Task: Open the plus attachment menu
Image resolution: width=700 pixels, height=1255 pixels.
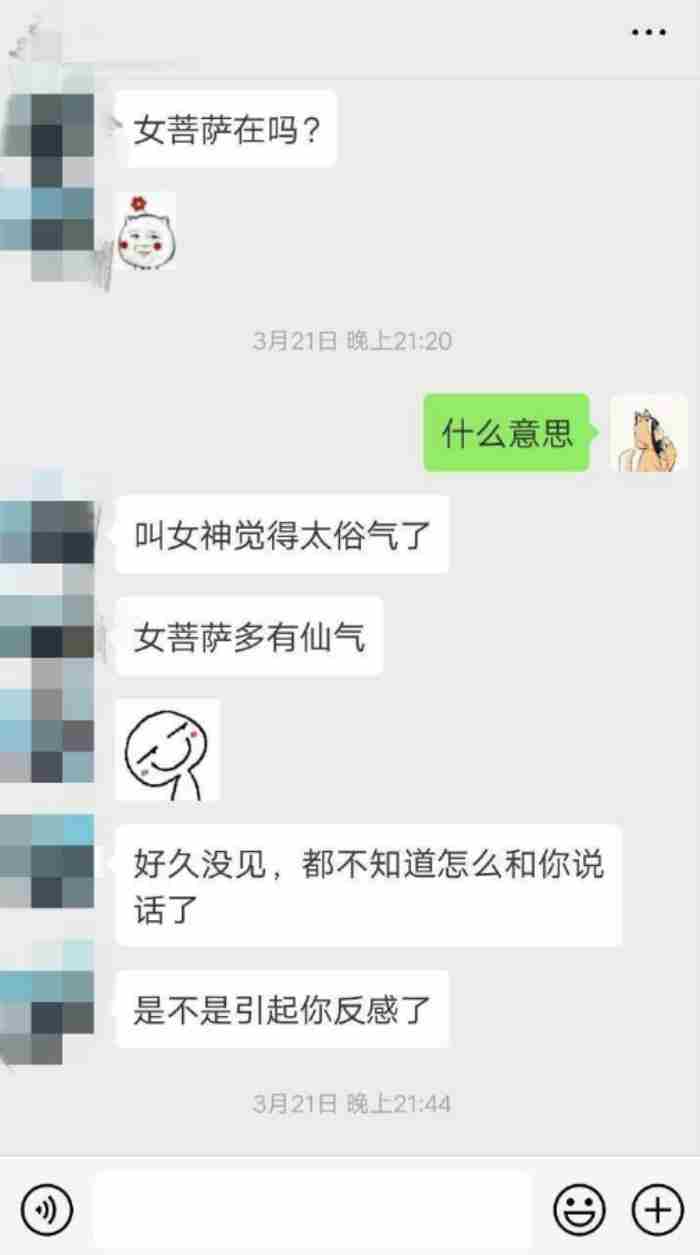Action: 657,1210
